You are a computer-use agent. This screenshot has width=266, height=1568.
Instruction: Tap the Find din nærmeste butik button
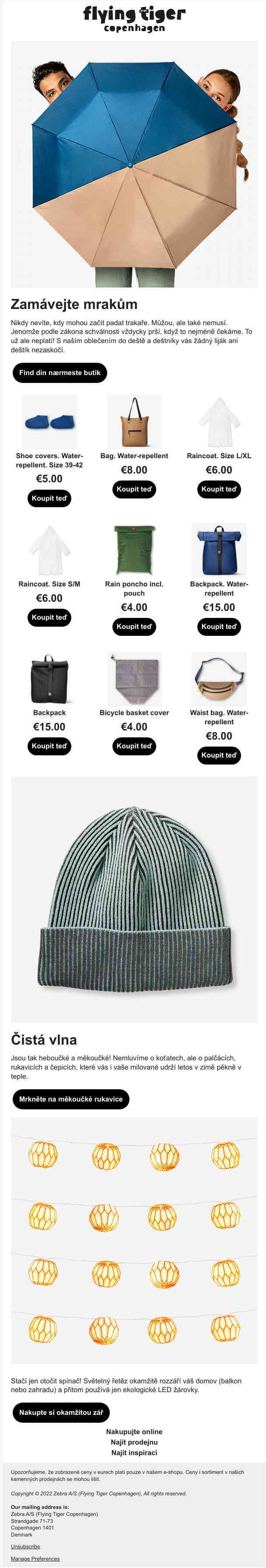pyautogui.click(x=59, y=372)
